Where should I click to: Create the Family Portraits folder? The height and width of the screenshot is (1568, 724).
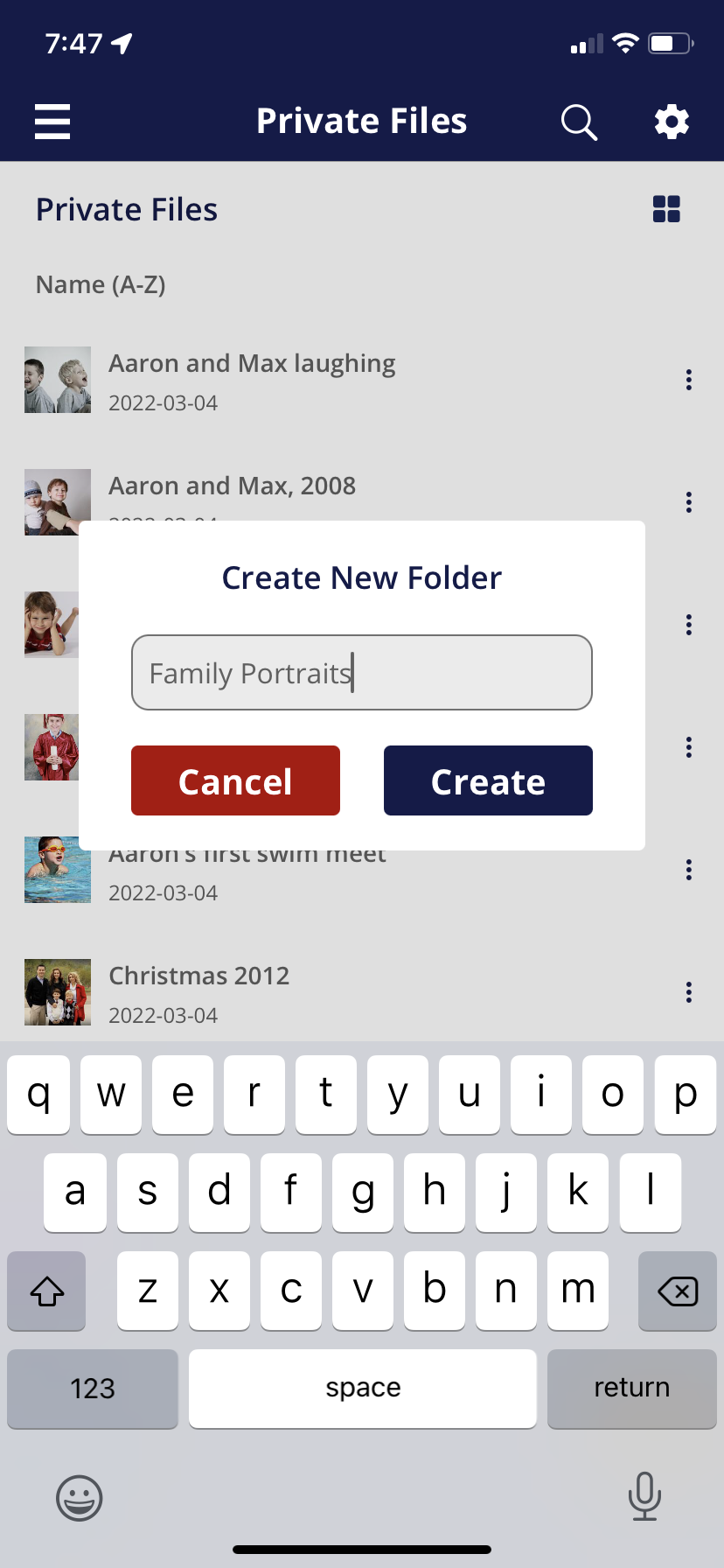(x=488, y=780)
